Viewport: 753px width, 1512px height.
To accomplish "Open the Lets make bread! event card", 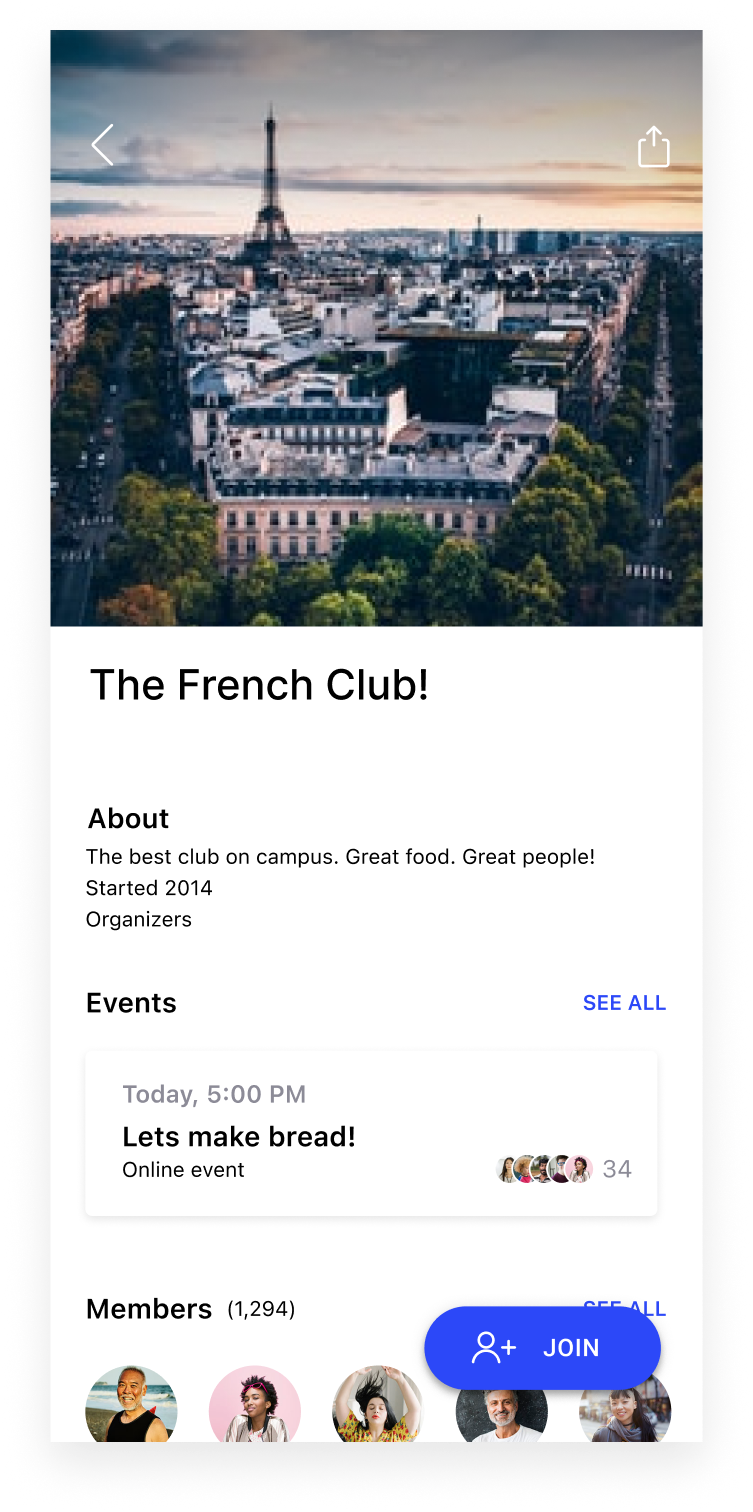I will pyautogui.click(x=371, y=1133).
